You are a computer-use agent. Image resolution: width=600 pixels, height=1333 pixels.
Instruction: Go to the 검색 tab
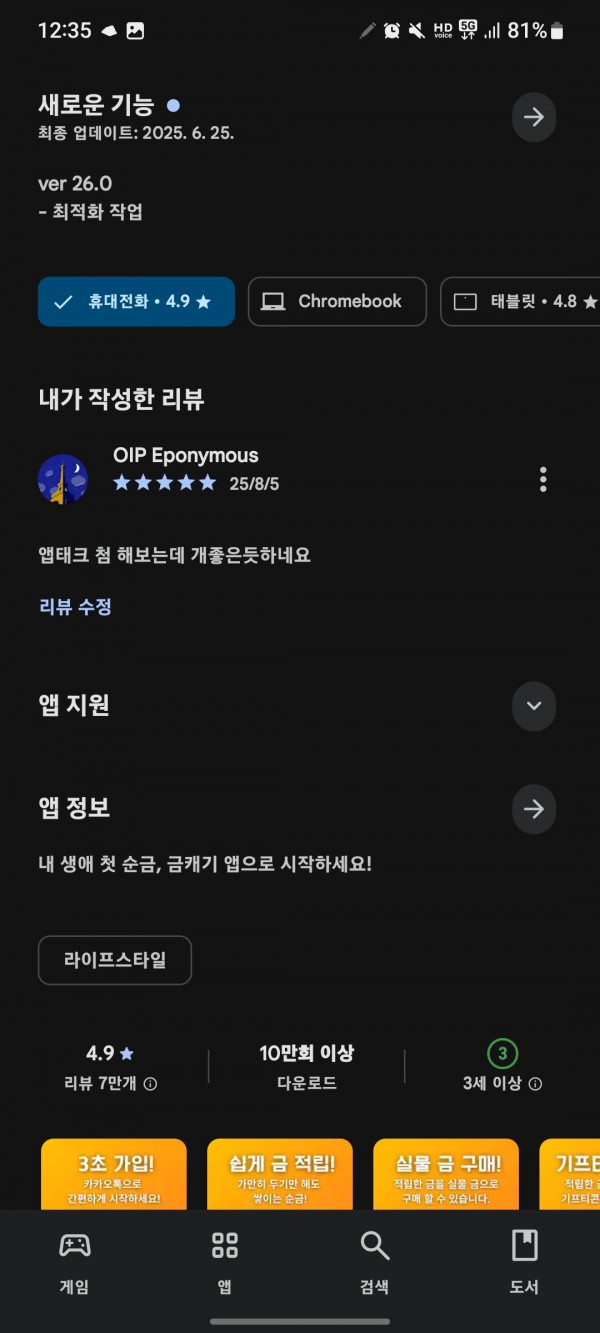click(375, 1262)
